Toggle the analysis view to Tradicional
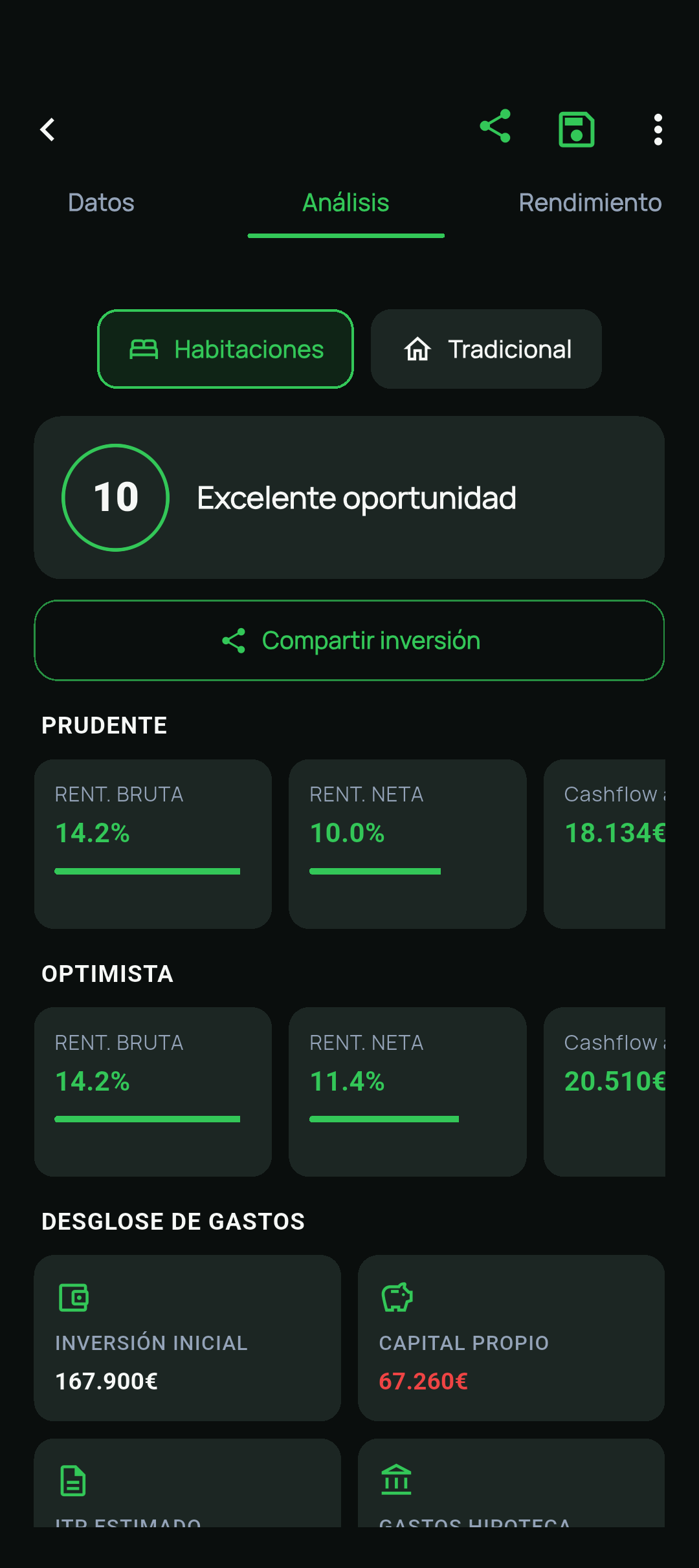 coord(485,349)
